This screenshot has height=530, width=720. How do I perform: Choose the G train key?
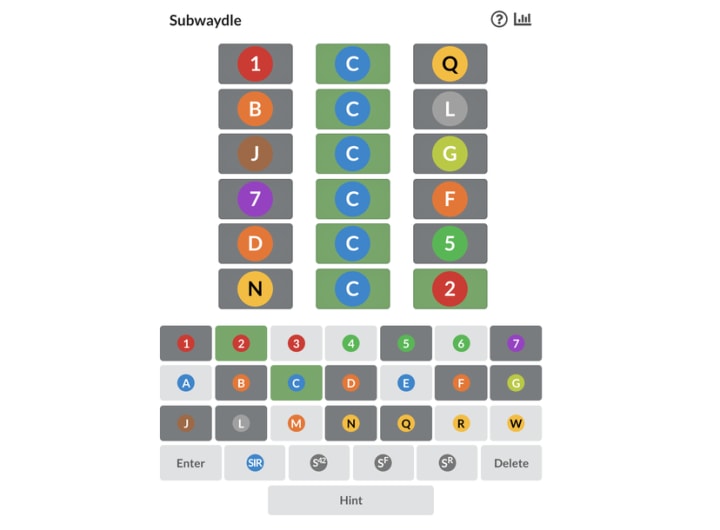coord(515,383)
